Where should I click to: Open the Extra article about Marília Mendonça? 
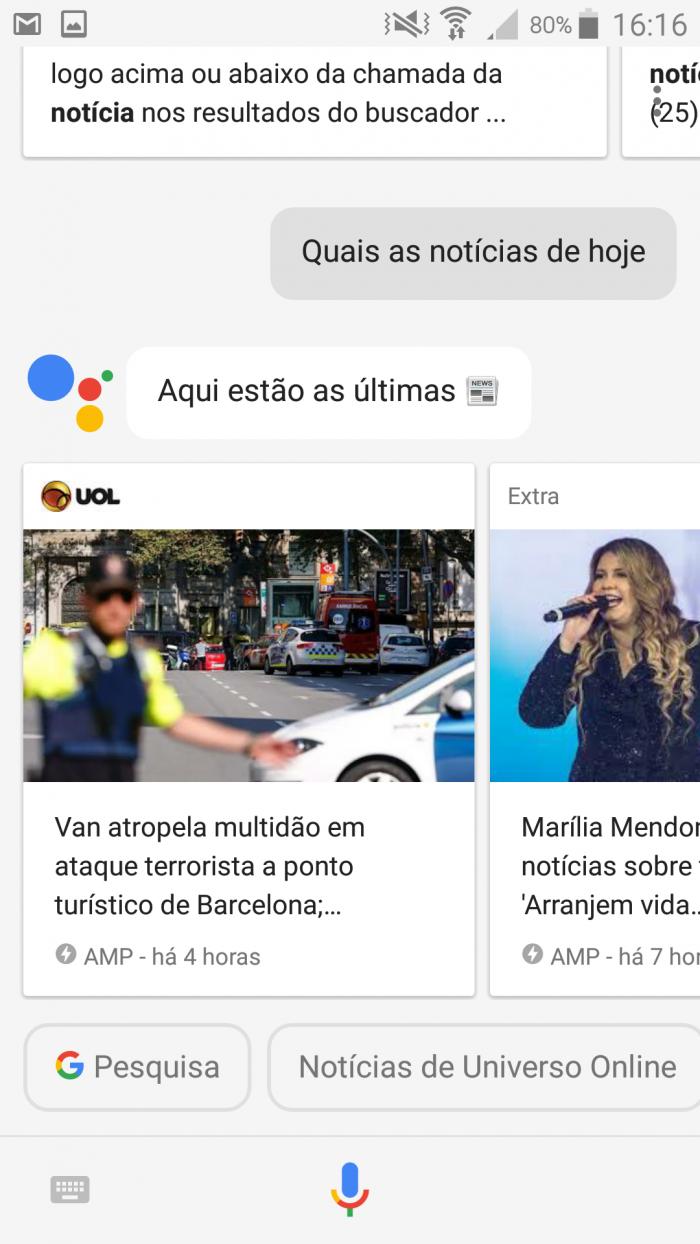[x=596, y=728]
